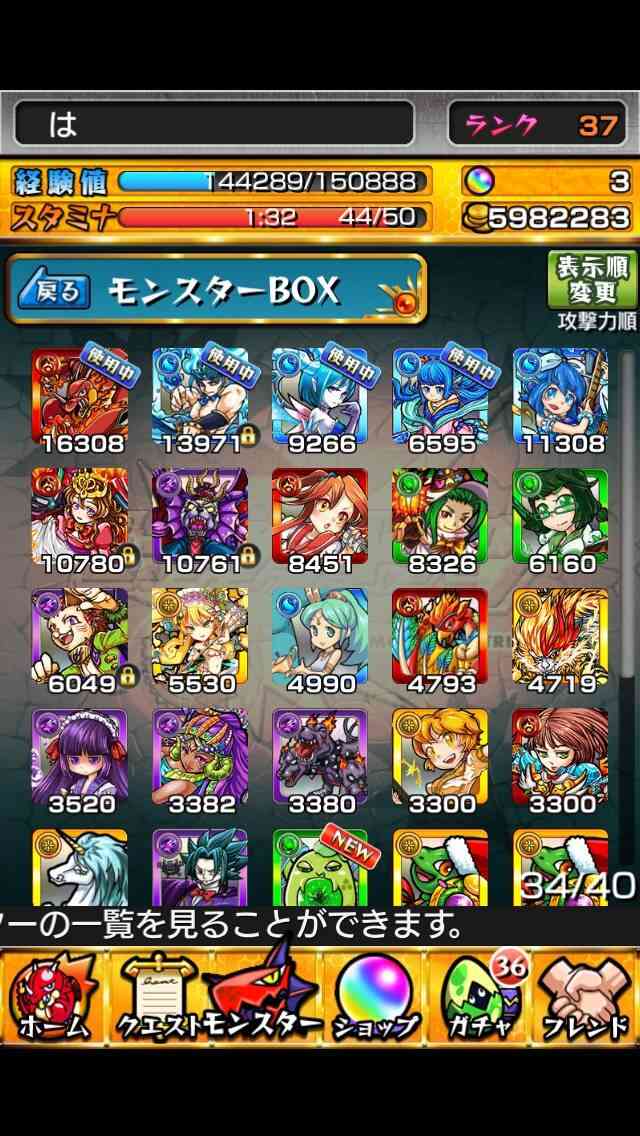Open the monster with attack 5530
Viewport: 640px width, 1136px height.
pyautogui.click(x=200, y=637)
